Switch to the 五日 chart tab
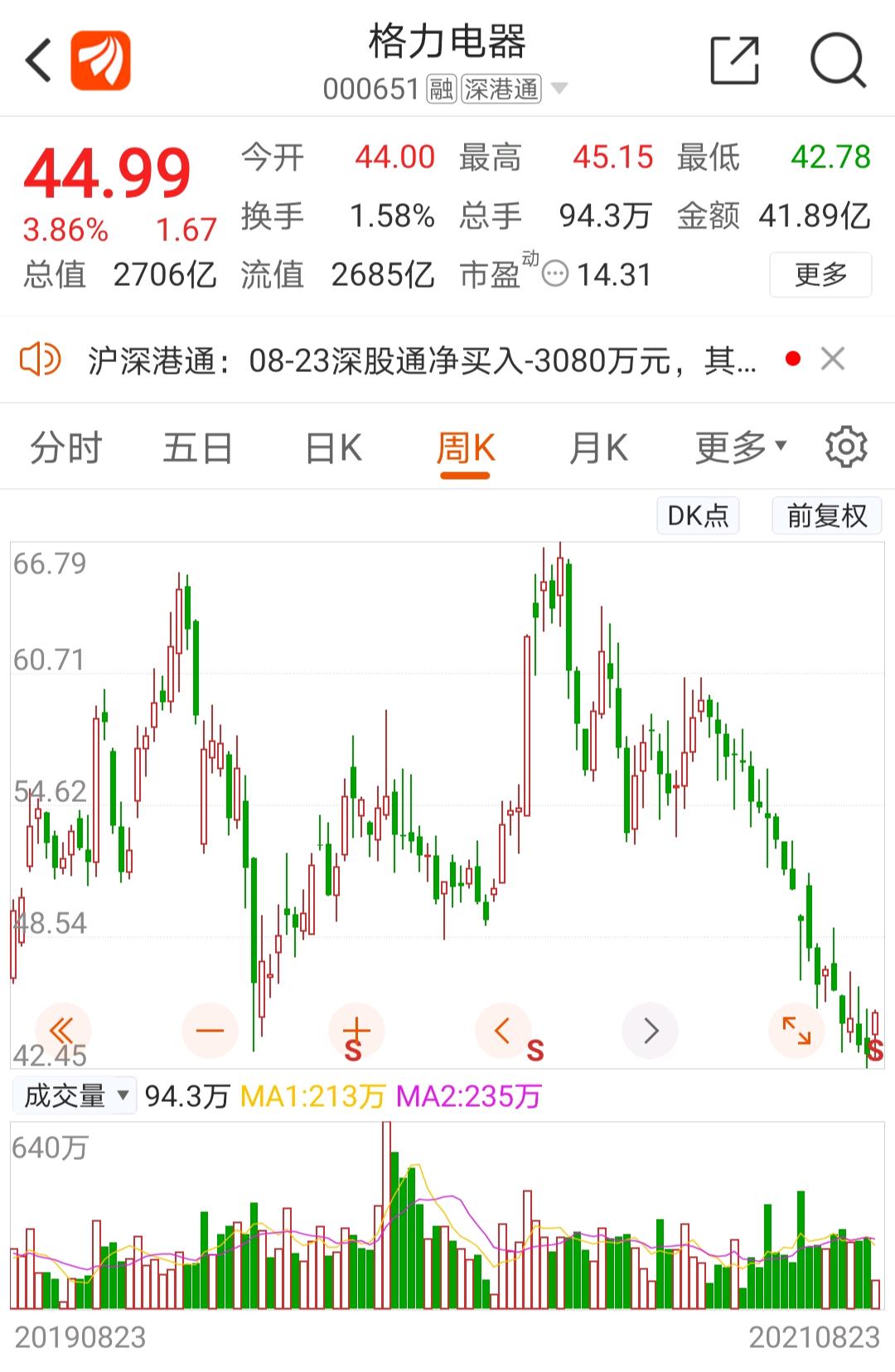 point(197,448)
